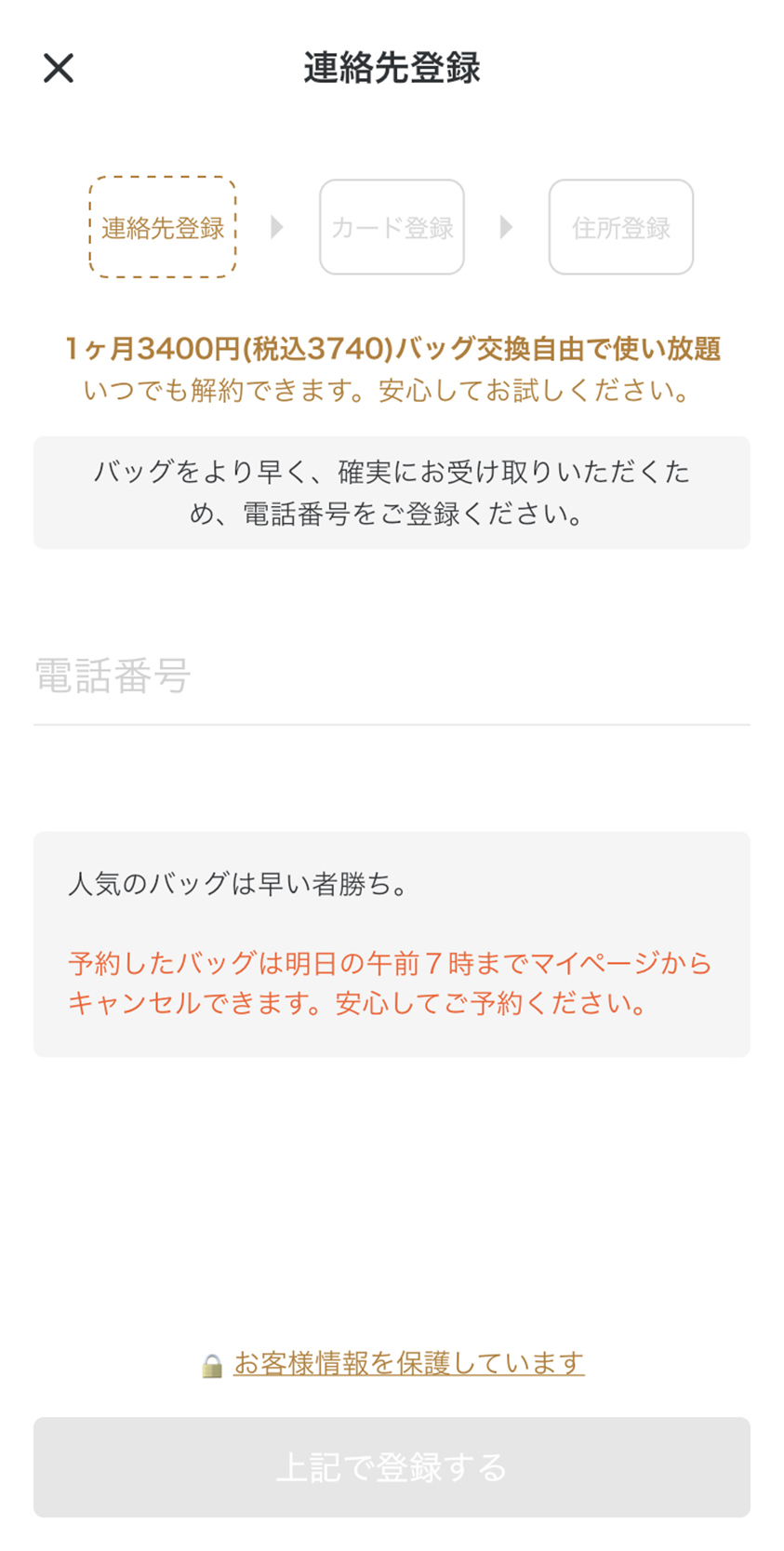
Task: Tap the 上記で登録する button
Action: tap(392, 1467)
